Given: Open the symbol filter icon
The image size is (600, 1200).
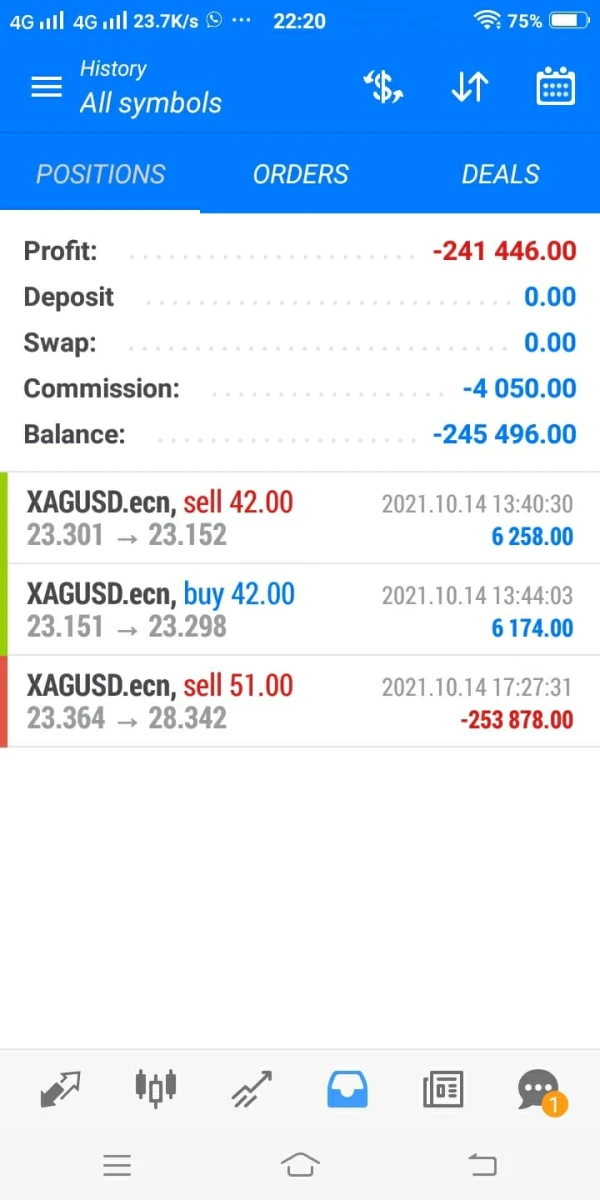Looking at the screenshot, I should pyautogui.click(x=383, y=88).
